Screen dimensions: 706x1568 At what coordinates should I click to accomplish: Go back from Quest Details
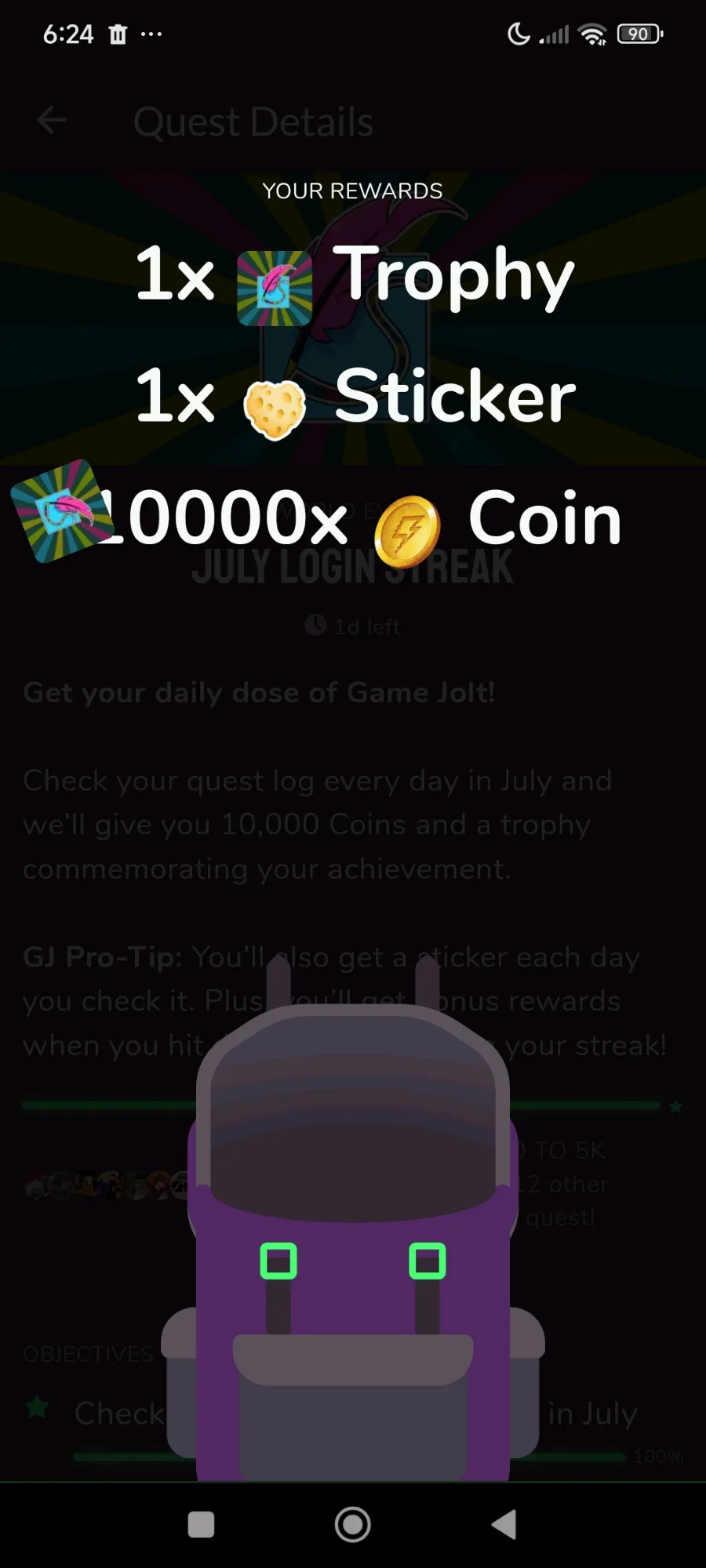coord(52,121)
